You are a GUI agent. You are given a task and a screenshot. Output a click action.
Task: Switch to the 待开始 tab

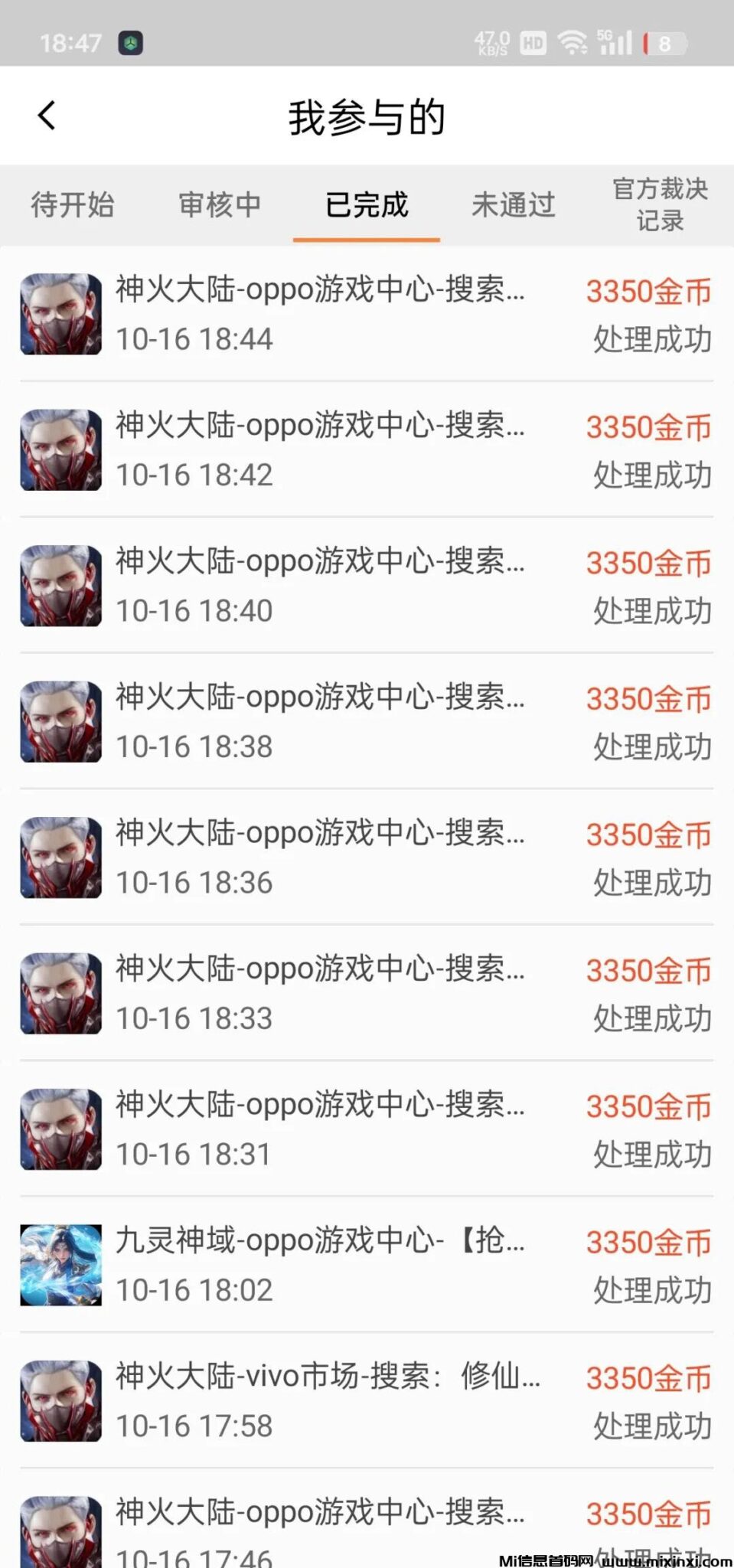pos(73,205)
